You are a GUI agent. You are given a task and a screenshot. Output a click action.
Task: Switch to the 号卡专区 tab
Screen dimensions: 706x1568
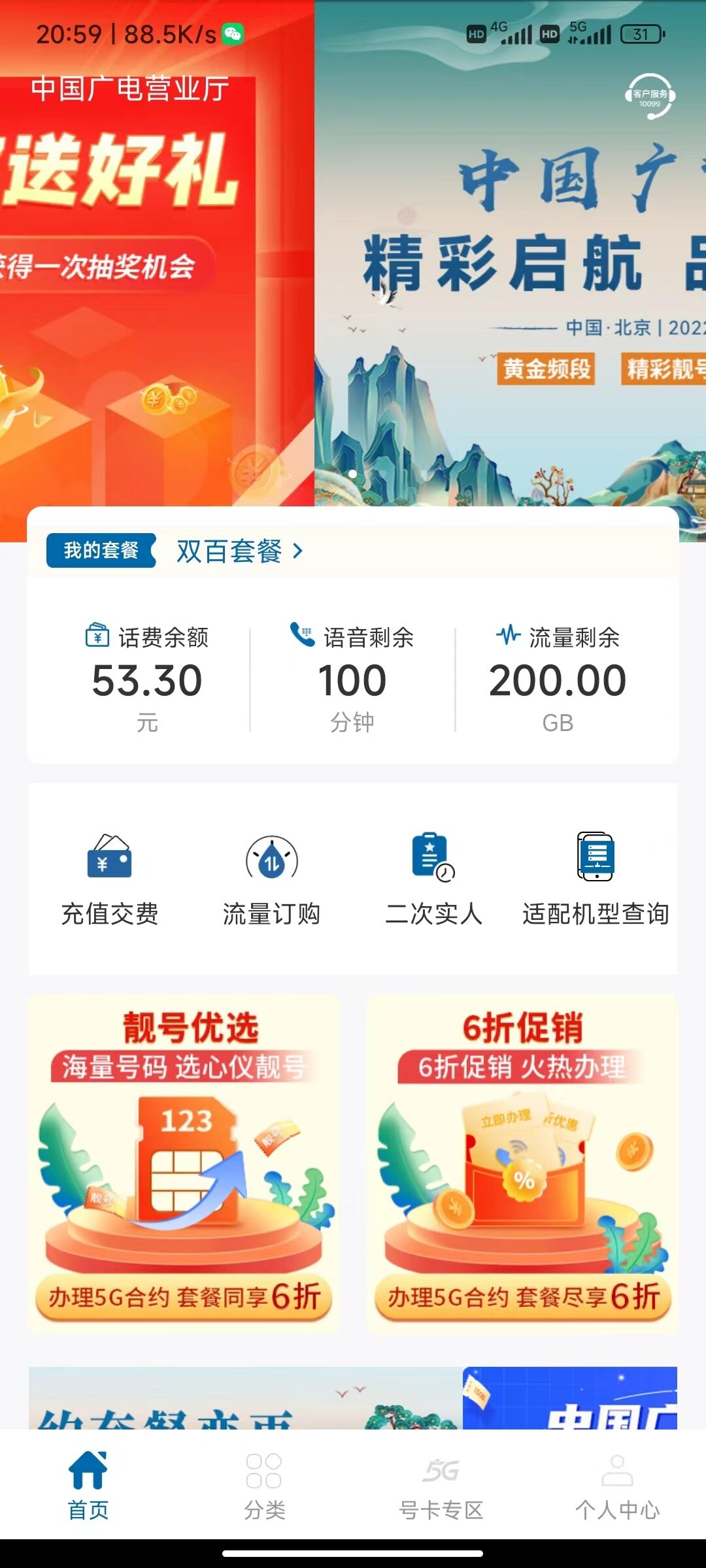pyautogui.click(x=441, y=1486)
